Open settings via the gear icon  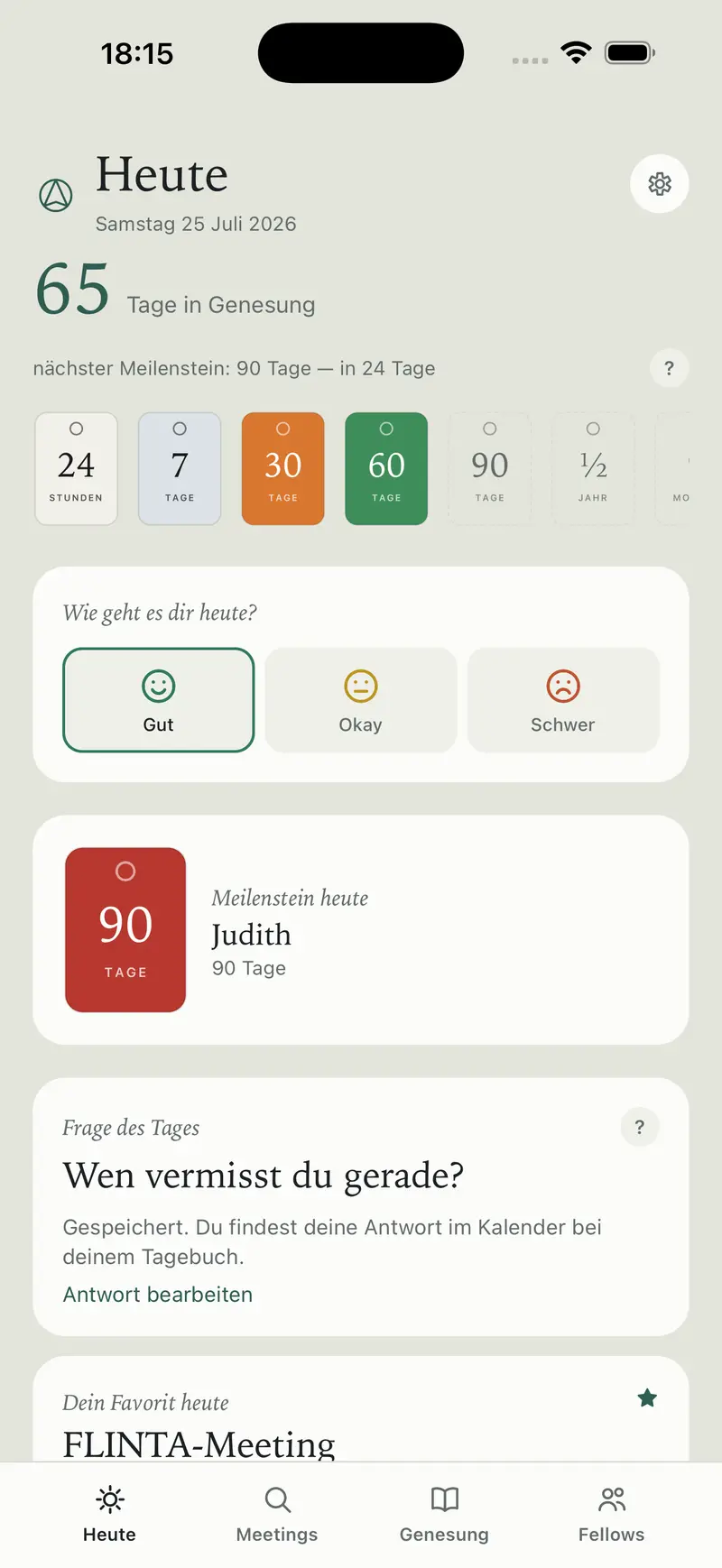(660, 184)
